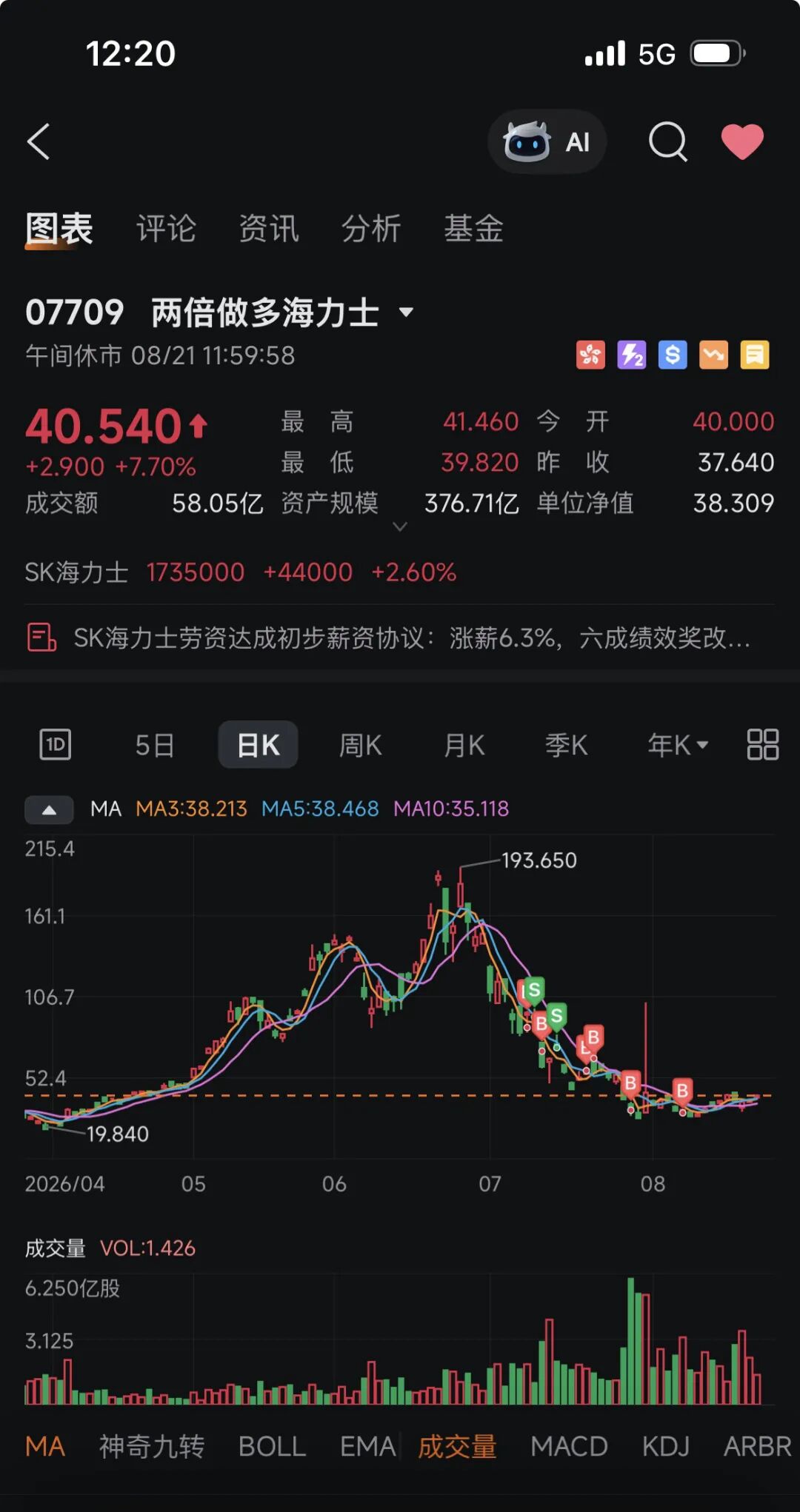Viewport: 800px width, 1512px height.
Task: Expand more quote details with chevron
Action: (400, 526)
